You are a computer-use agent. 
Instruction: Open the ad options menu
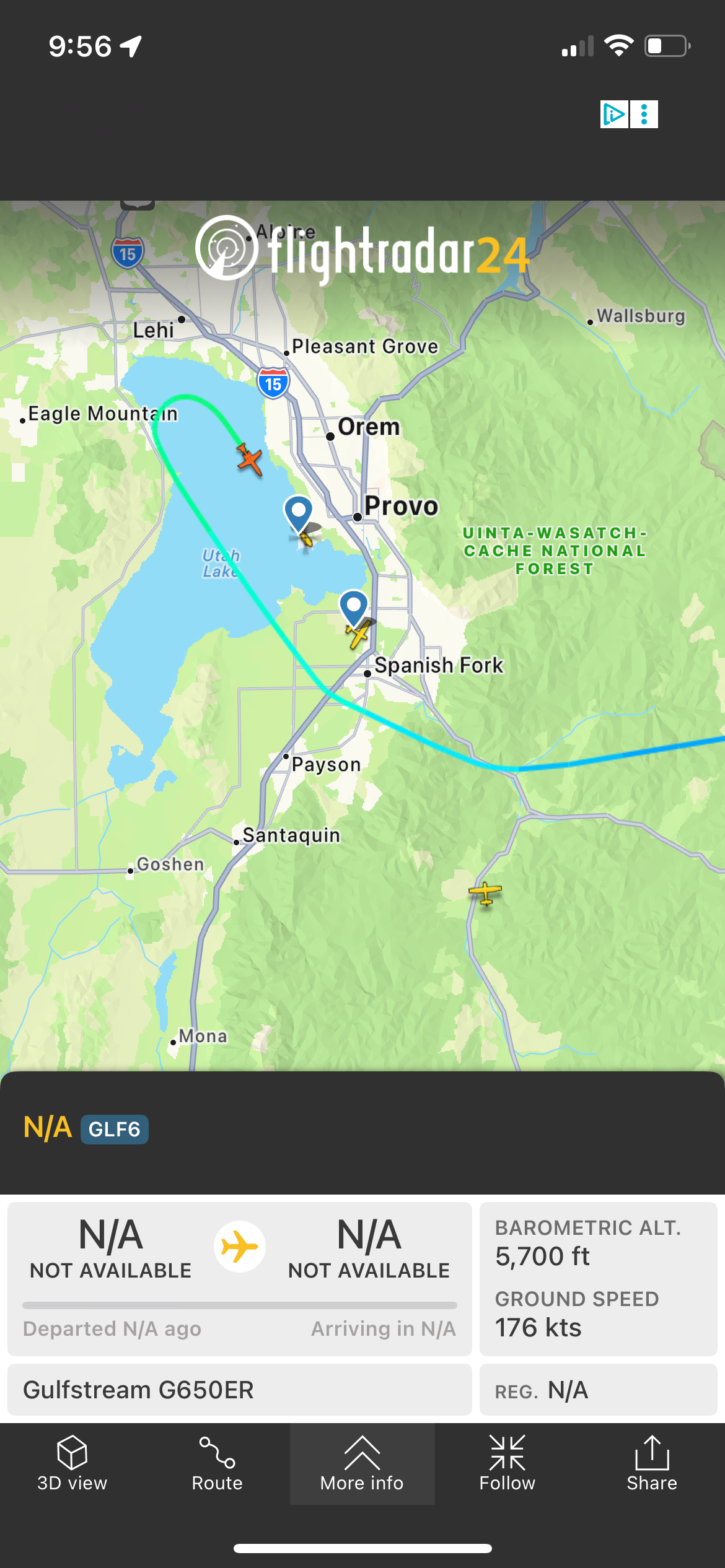(x=644, y=115)
